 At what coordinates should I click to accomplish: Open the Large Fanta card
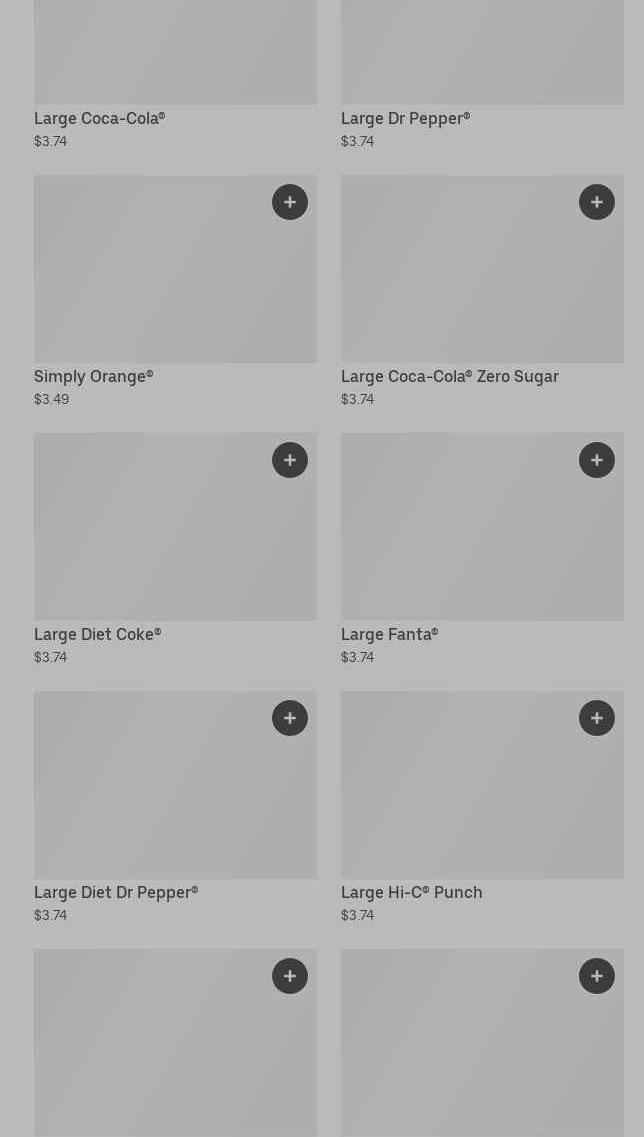point(482,549)
